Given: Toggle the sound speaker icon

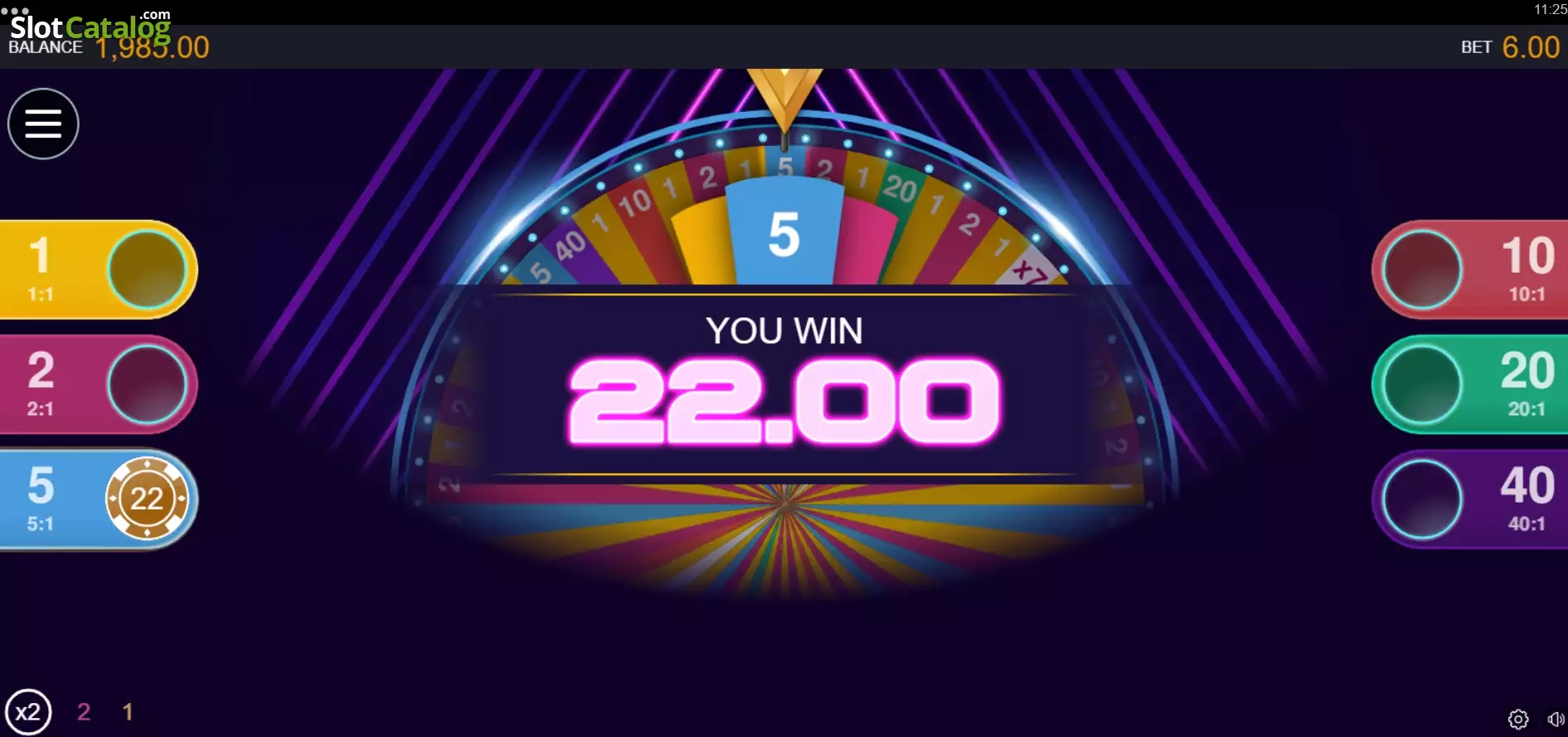Looking at the screenshot, I should tap(1556, 719).
